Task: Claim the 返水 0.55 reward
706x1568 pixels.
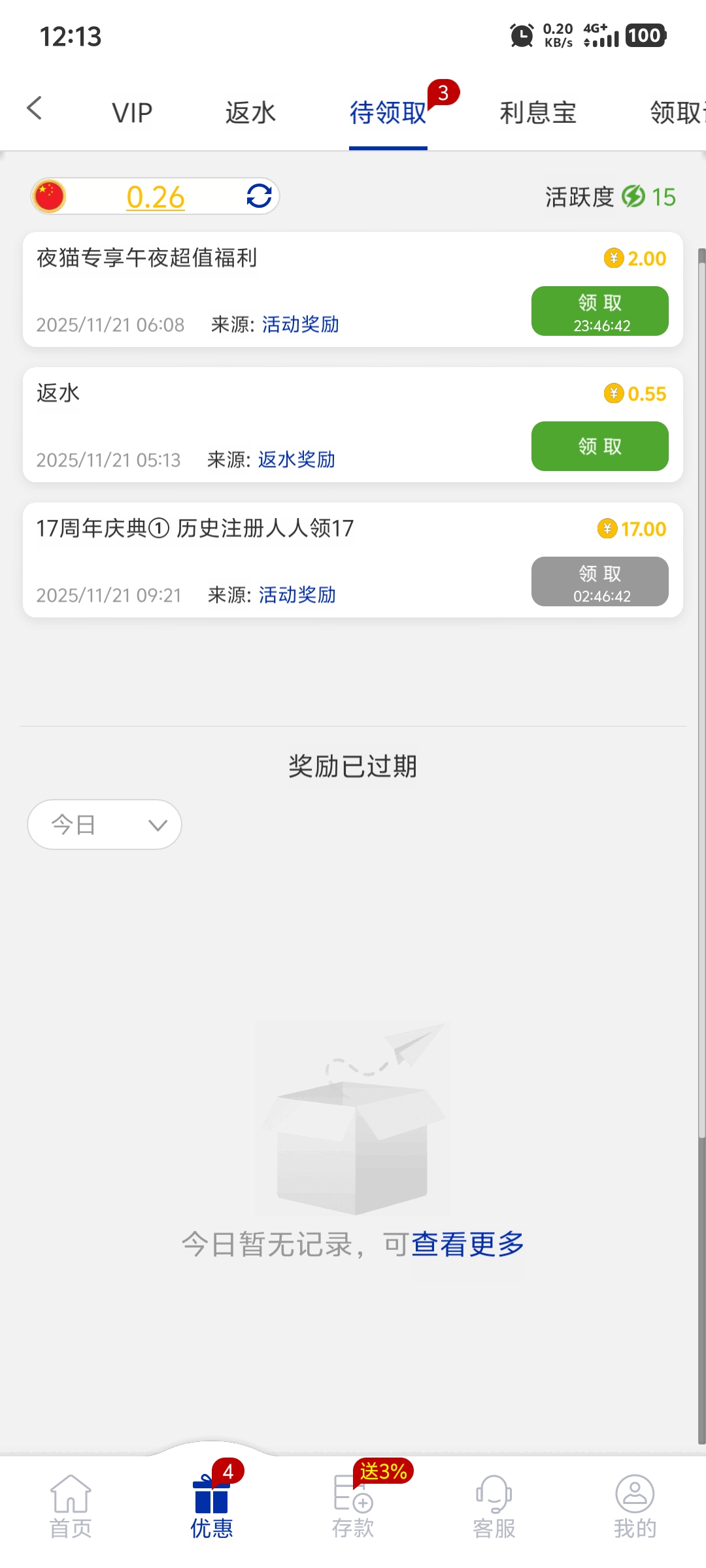Action: pyautogui.click(x=599, y=446)
